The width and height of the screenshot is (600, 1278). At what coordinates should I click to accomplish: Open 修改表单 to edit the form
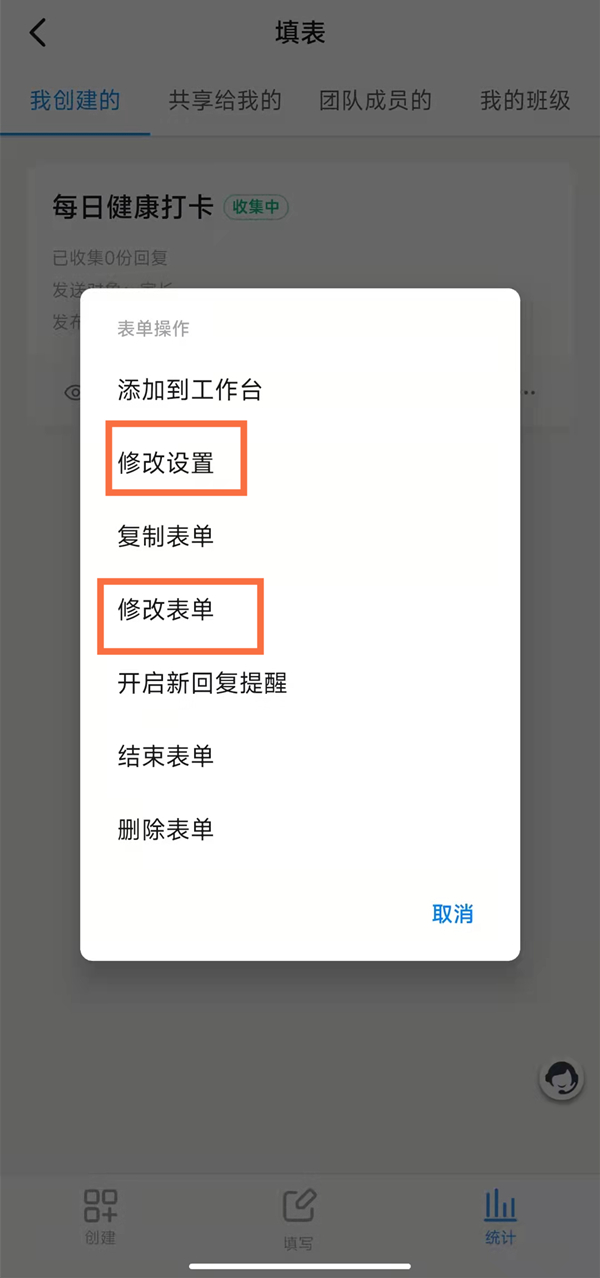click(166, 609)
